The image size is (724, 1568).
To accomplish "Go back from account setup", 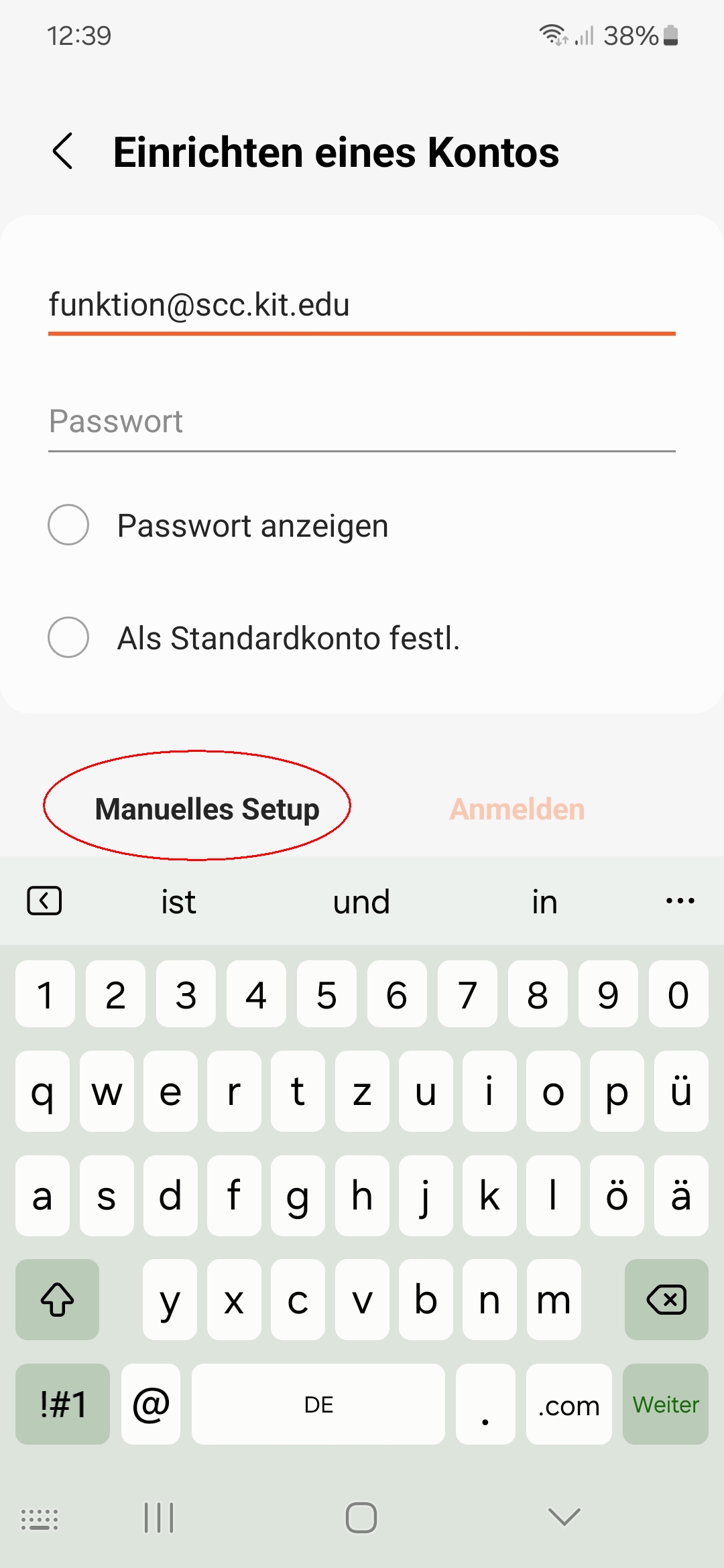I will click(x=62, y=151).
